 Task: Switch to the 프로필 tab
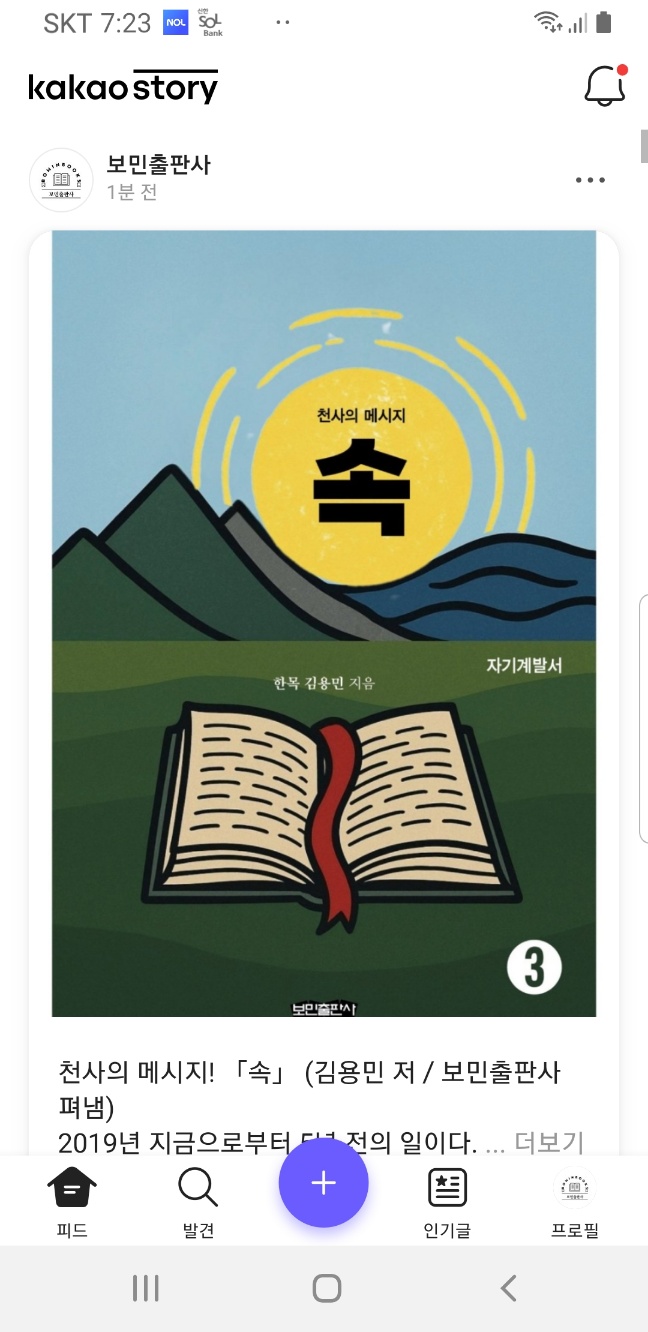coord(574,1201)
